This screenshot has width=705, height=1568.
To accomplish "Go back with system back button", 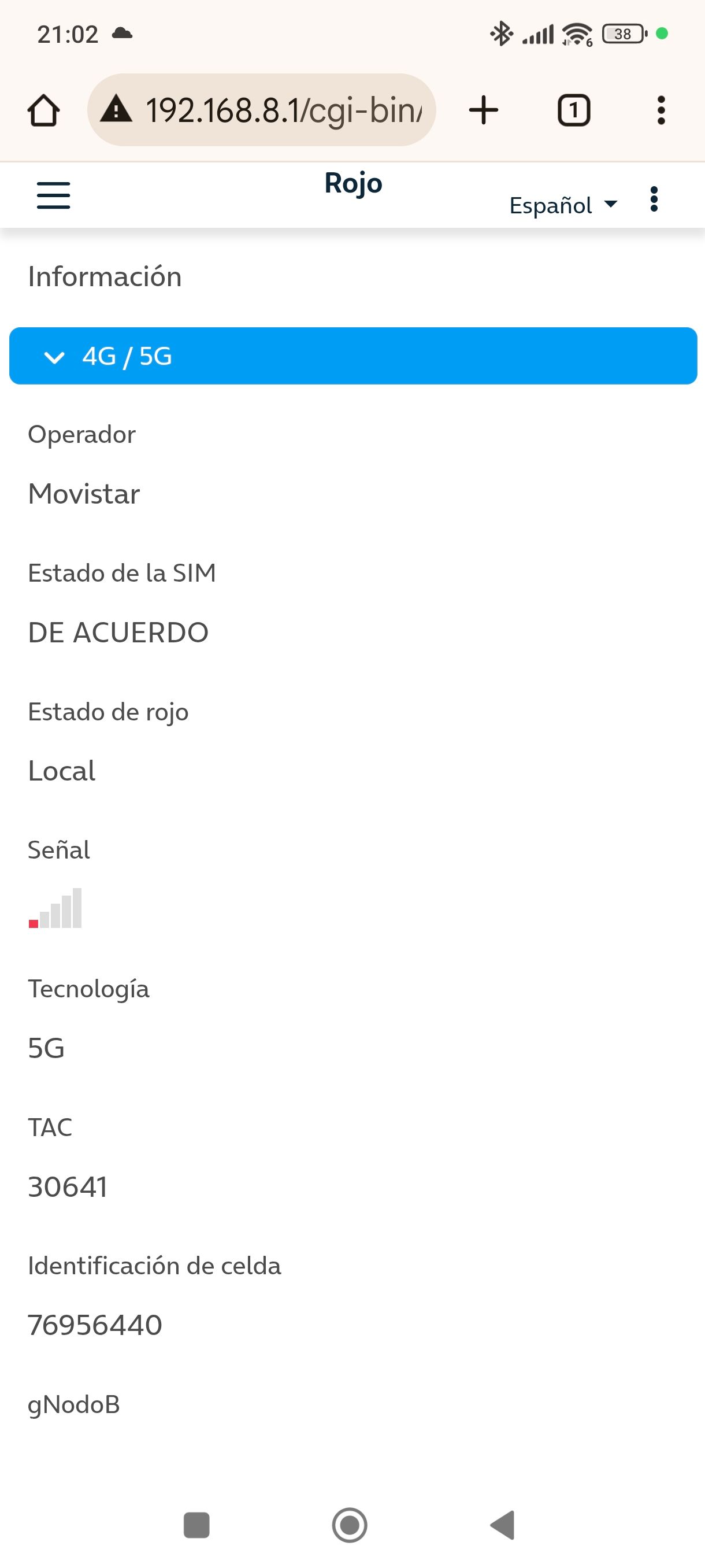I will click(x=503, y=1525).
